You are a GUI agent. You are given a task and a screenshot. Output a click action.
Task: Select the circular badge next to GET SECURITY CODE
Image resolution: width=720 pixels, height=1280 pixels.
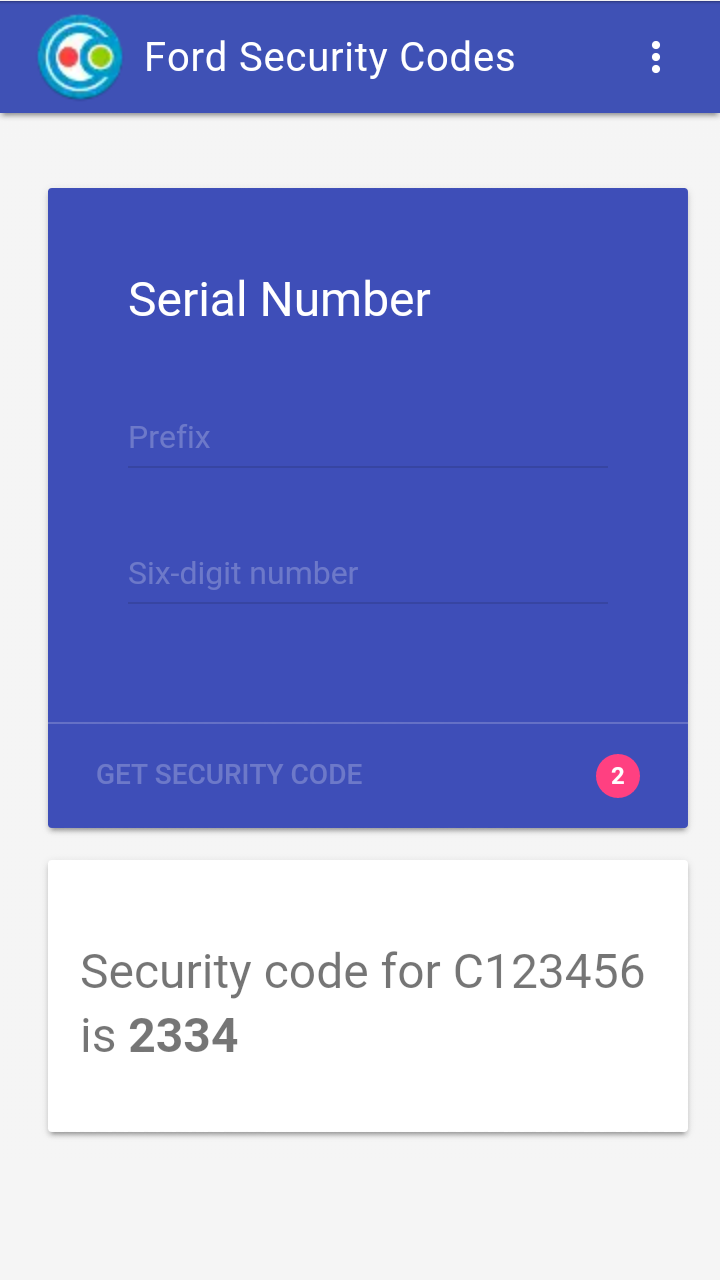[x=618, y=775]
